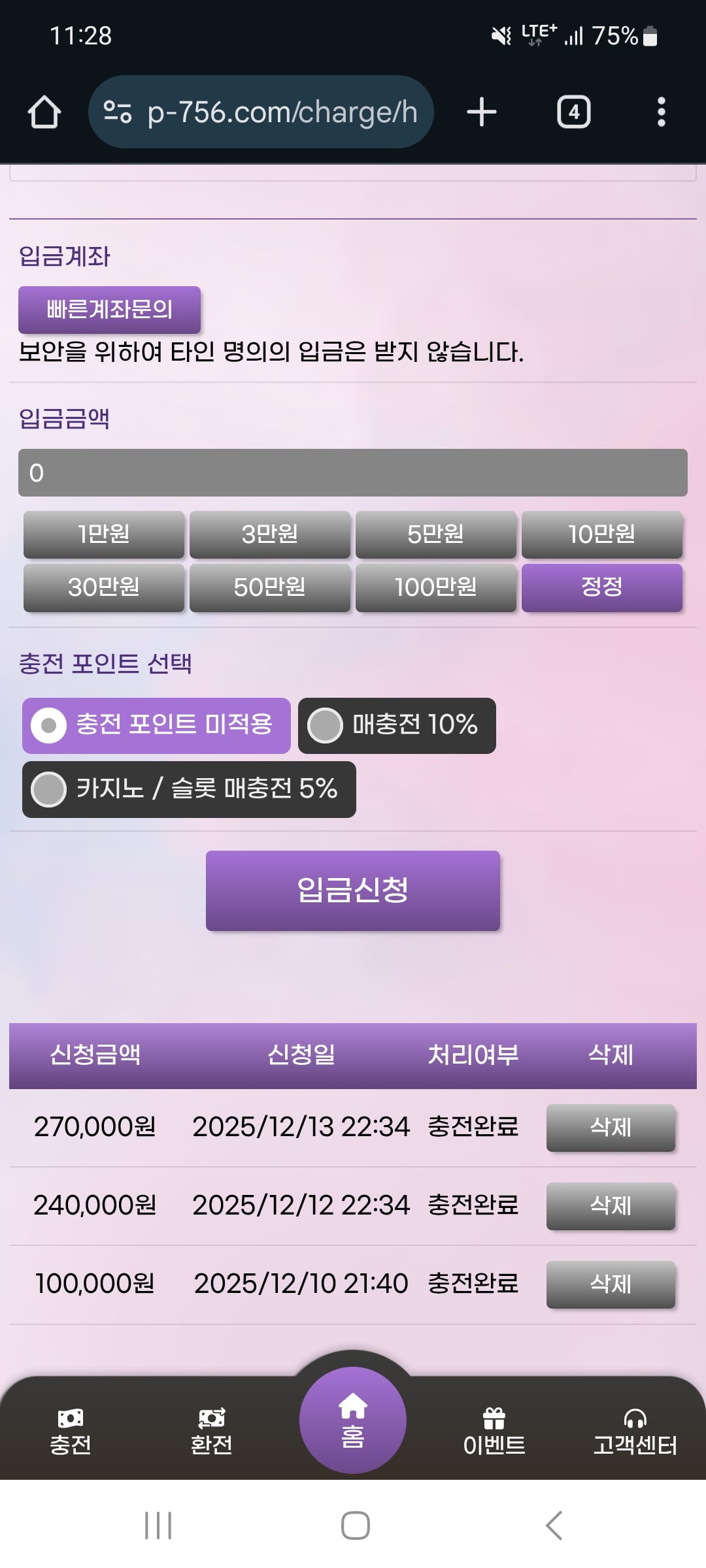Add 1만원 to the amount
The height and width of the screenshot is (1568, 706).
click(104, 534)
